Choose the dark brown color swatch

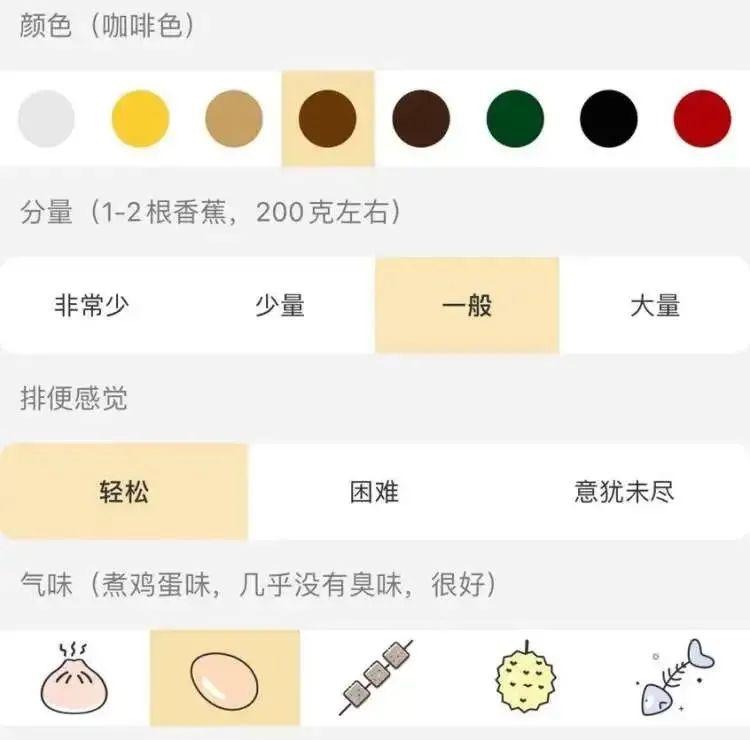(x=421, y=119)
